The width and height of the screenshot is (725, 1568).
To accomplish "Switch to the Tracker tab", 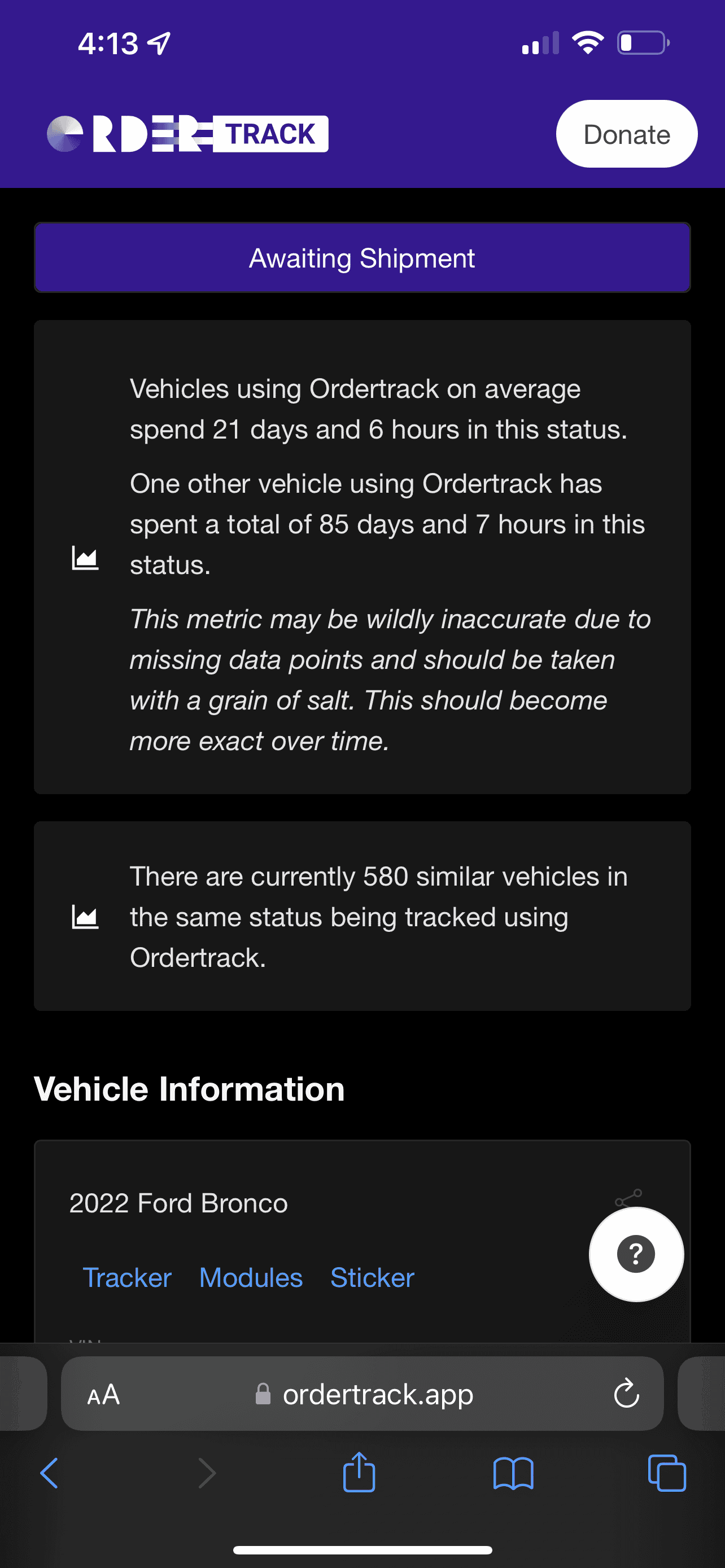I will pyautogui.click(x=127, y=1278).
